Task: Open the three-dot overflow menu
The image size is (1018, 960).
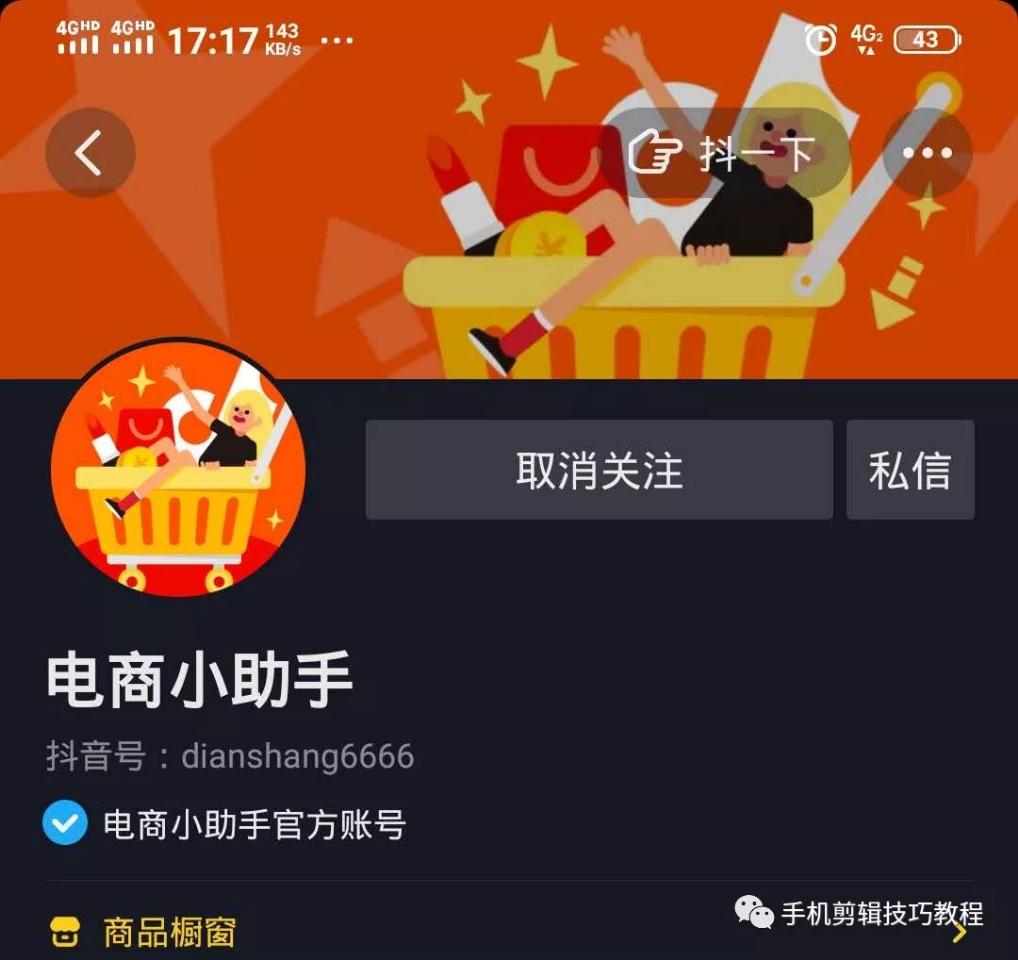Action: (927, 153)
